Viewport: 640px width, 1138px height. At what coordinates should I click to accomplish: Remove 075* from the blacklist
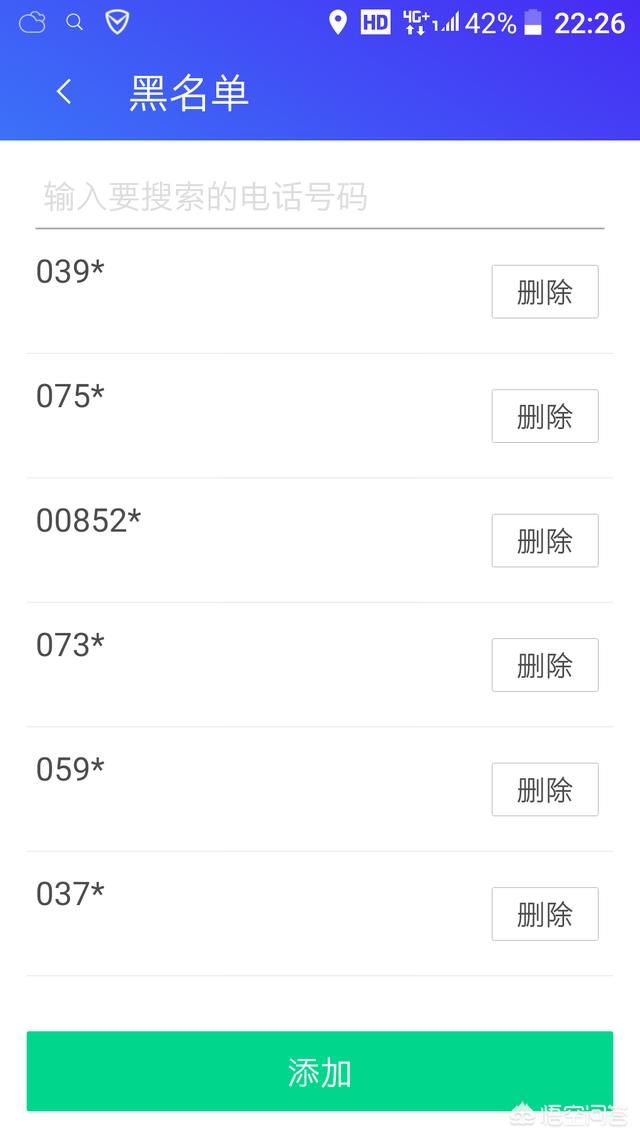tap(544, 416)
